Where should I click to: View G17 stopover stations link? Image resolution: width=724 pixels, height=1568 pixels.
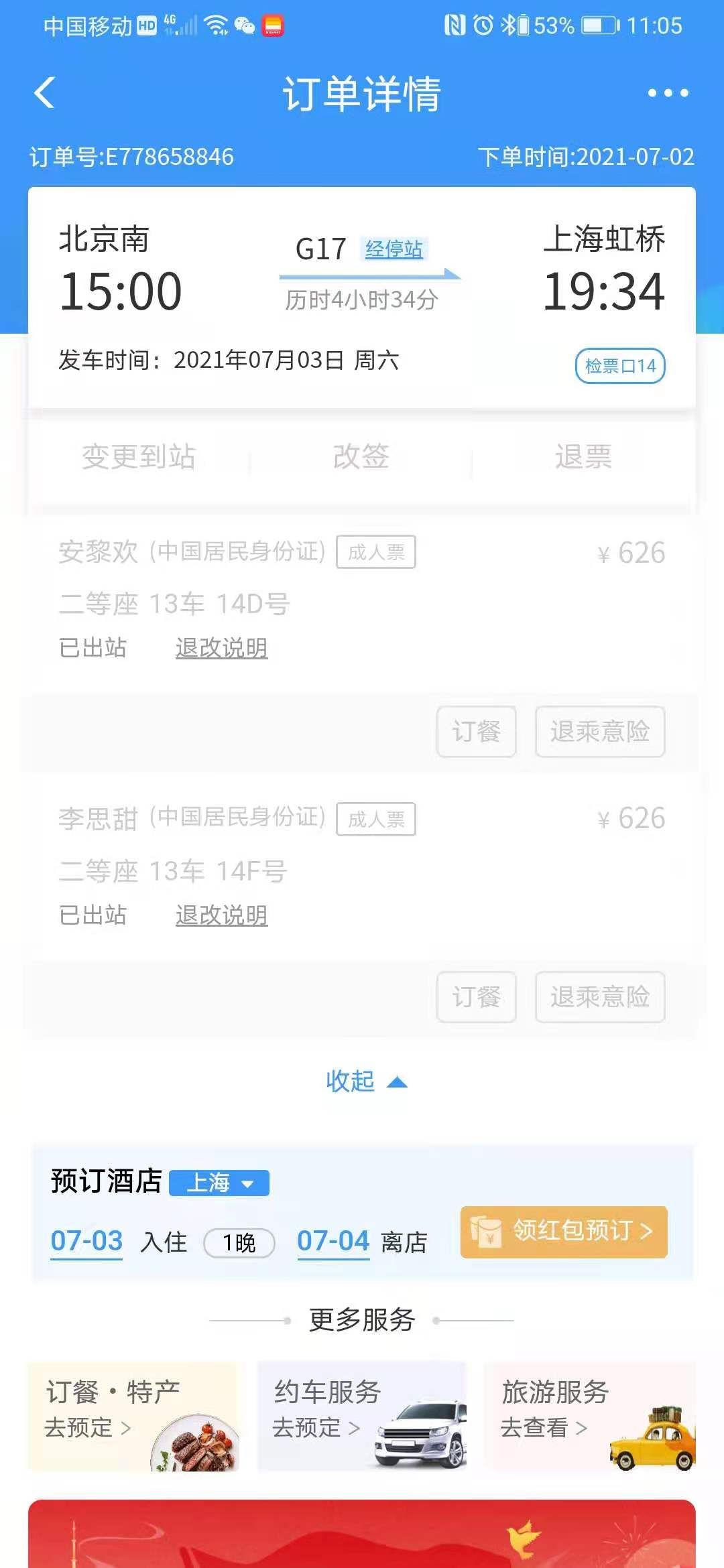pyautogui.click(x=394, y=249)
